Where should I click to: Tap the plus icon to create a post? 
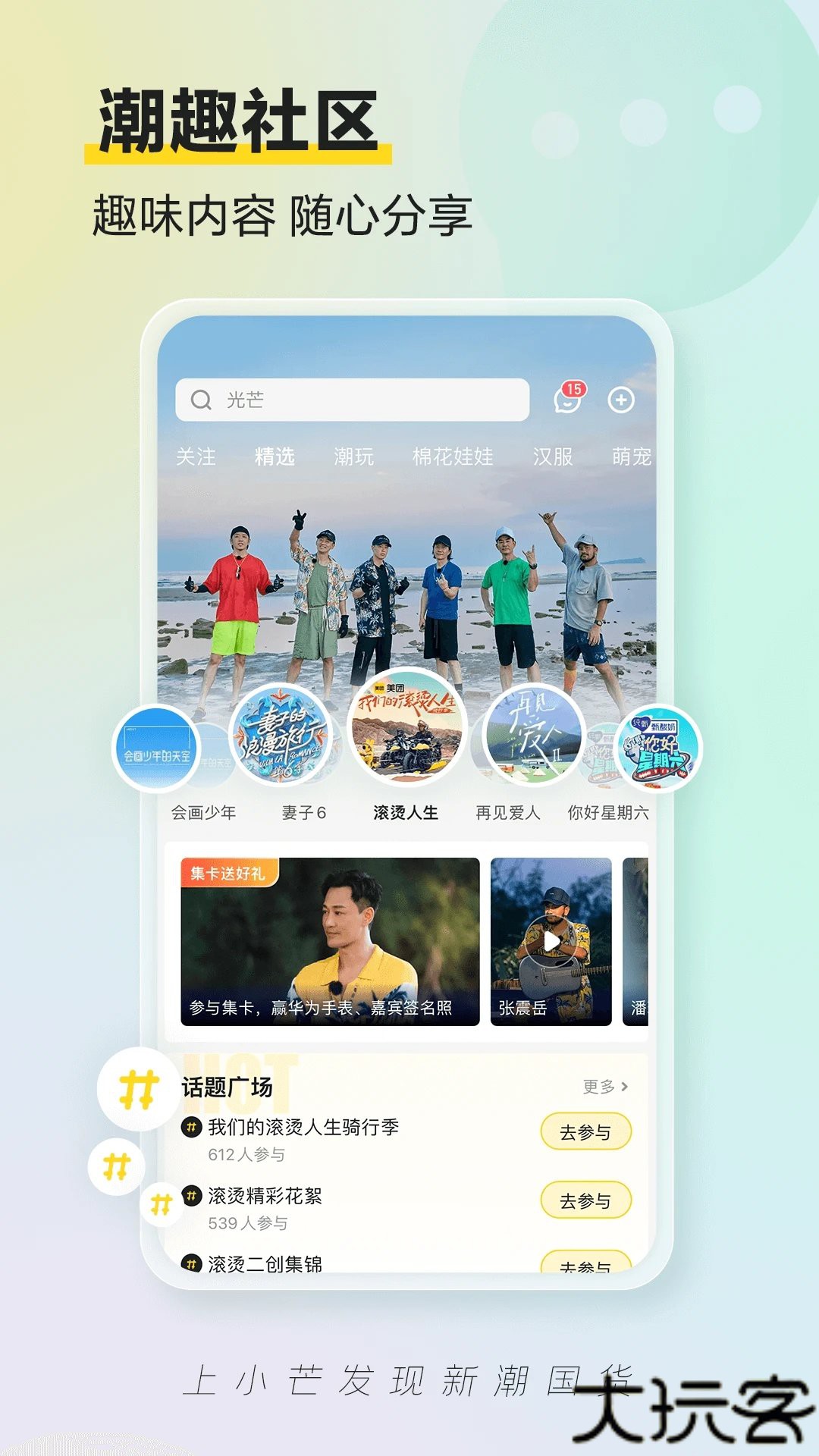[622, 400]
